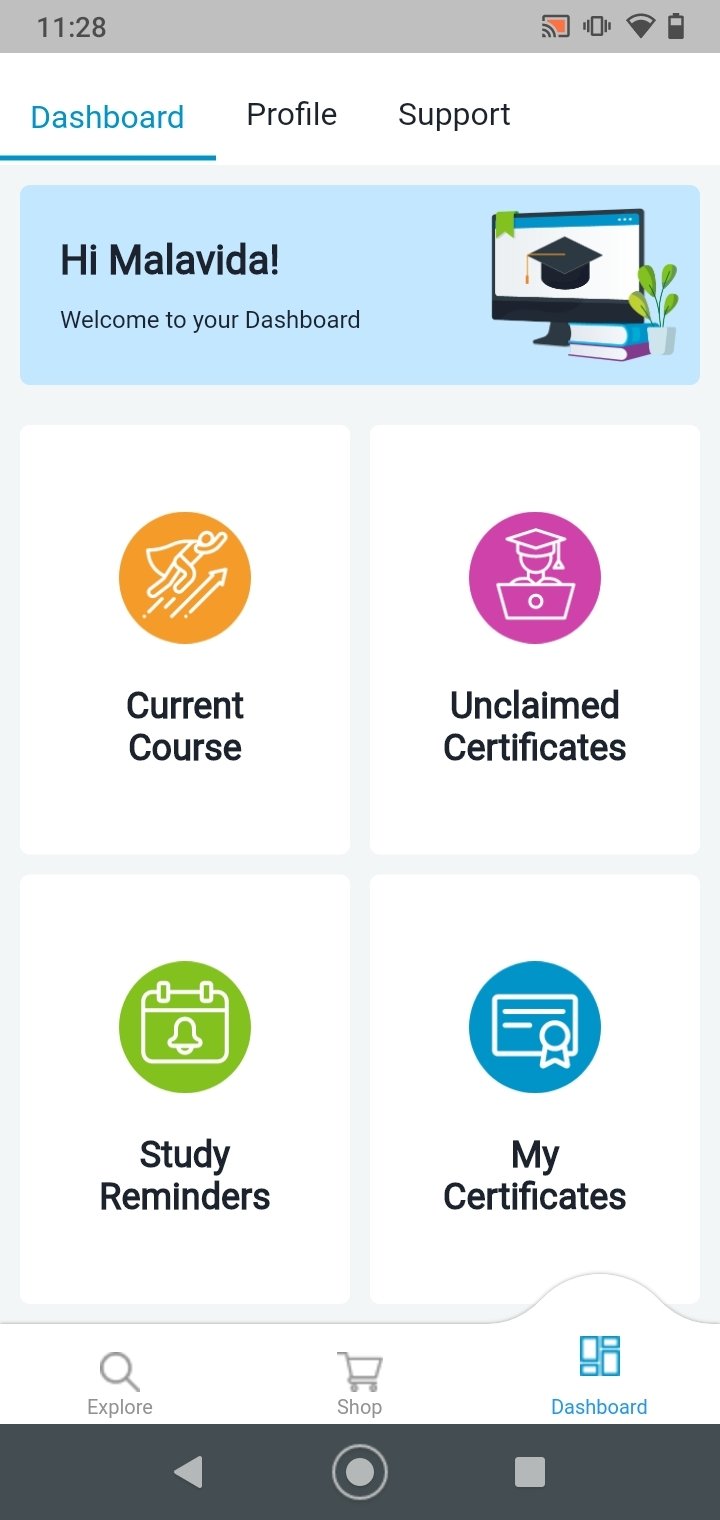Tap Dashboard in the bottom navigation
The image size is (720, 1520).
599,1376
